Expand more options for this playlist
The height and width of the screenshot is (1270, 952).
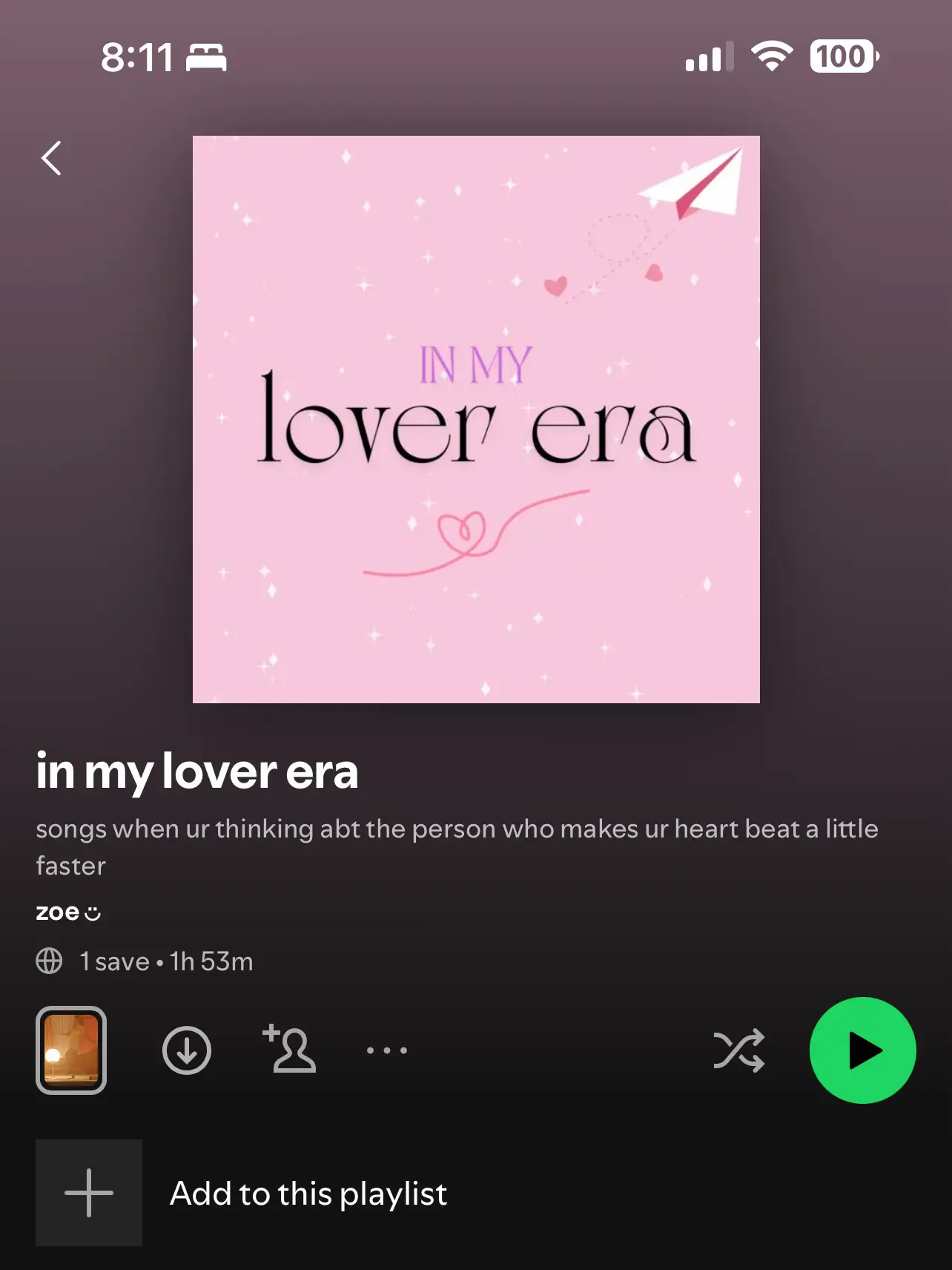click(388, 1050)
